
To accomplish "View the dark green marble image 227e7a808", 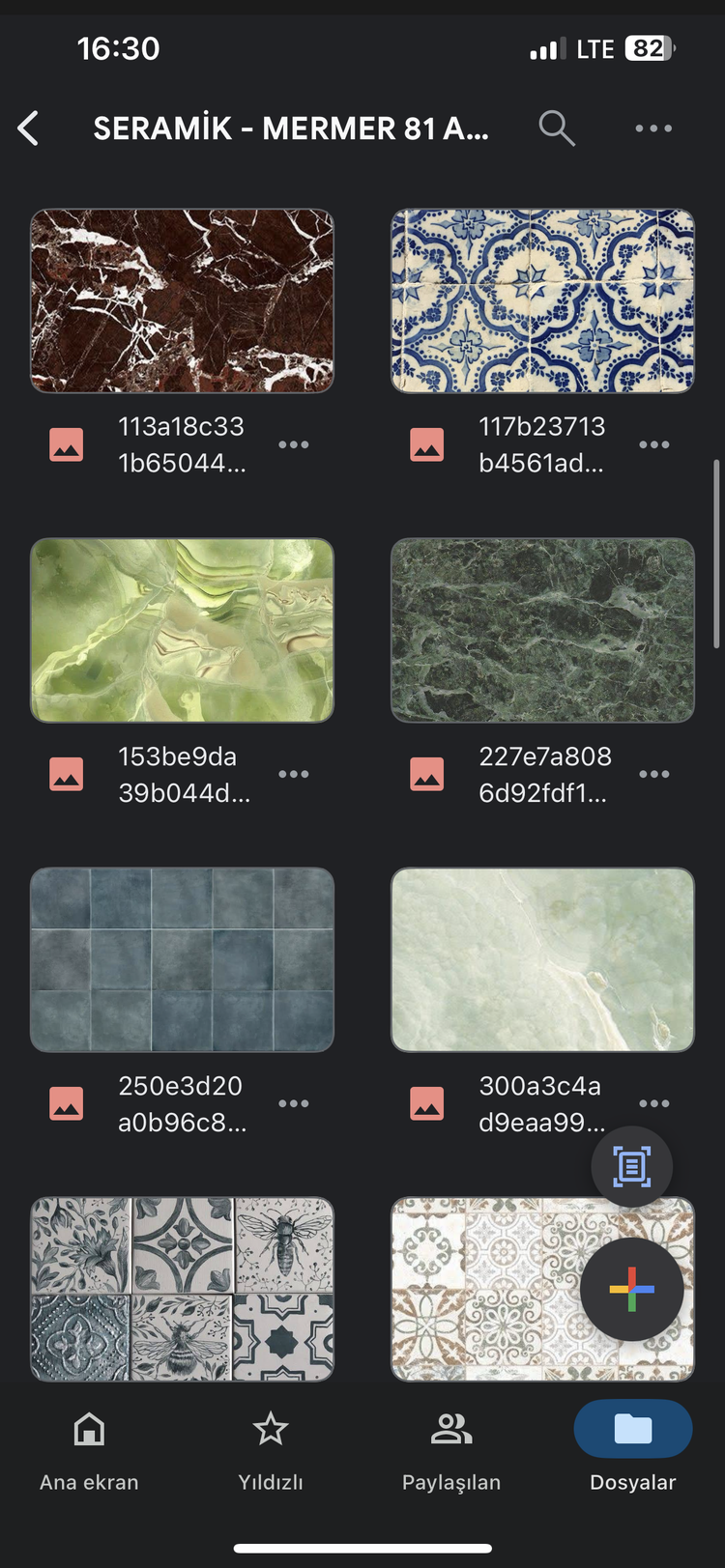I will (x=542, y=630).
